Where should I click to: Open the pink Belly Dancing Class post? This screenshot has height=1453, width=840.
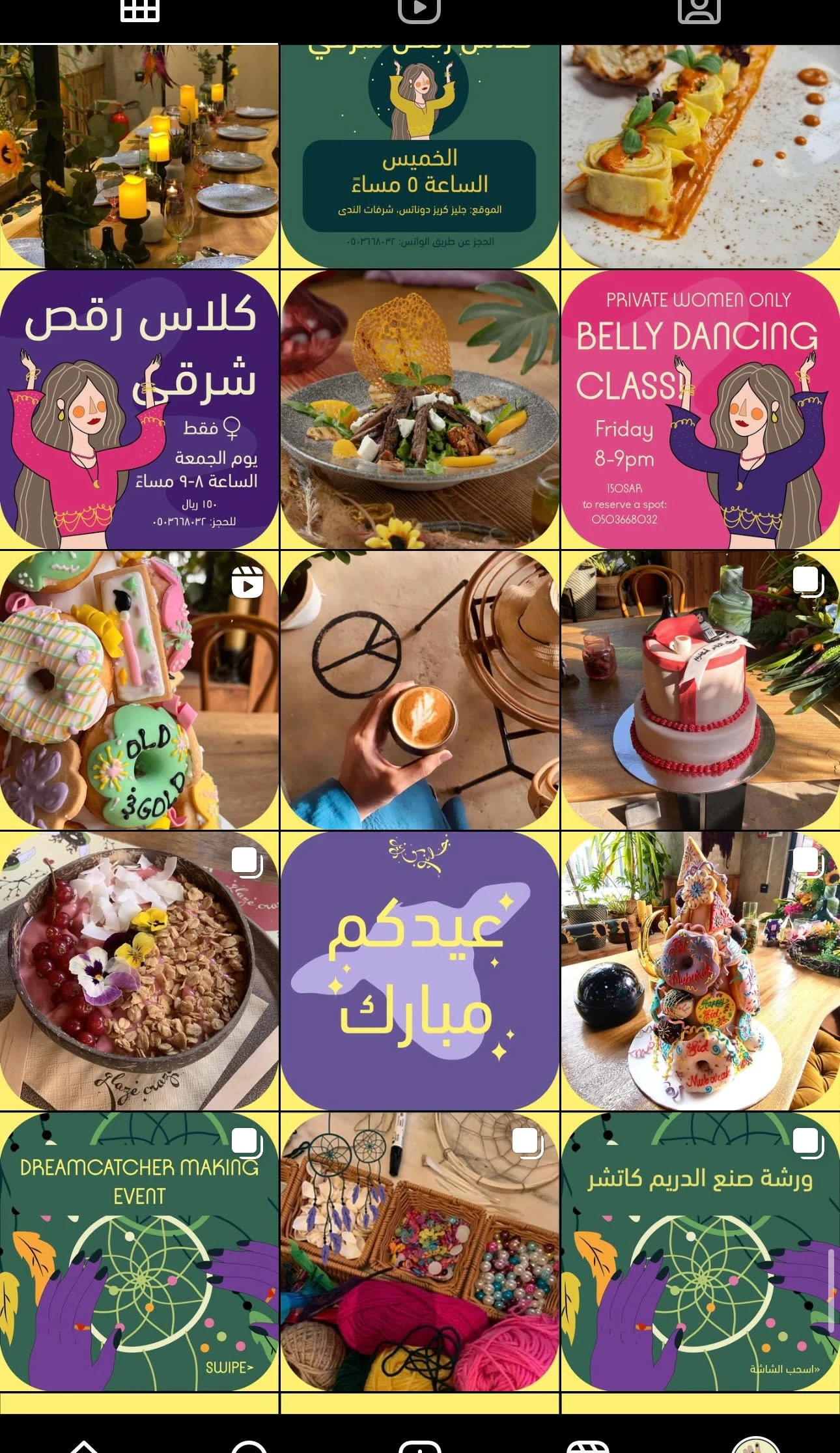(x=700, y=410)
